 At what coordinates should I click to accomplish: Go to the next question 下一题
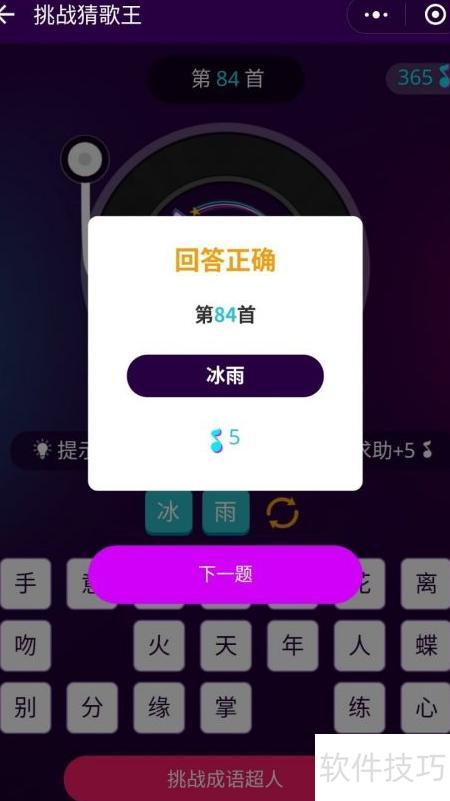(x=225, y=574)
